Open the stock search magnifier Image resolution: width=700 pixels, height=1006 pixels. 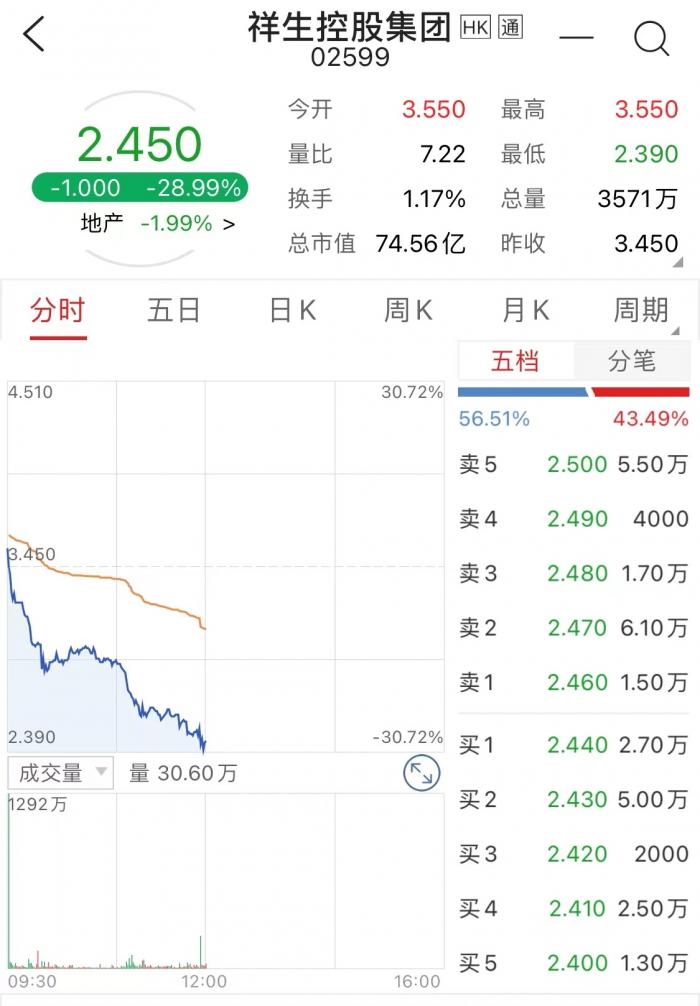point(652,38)
